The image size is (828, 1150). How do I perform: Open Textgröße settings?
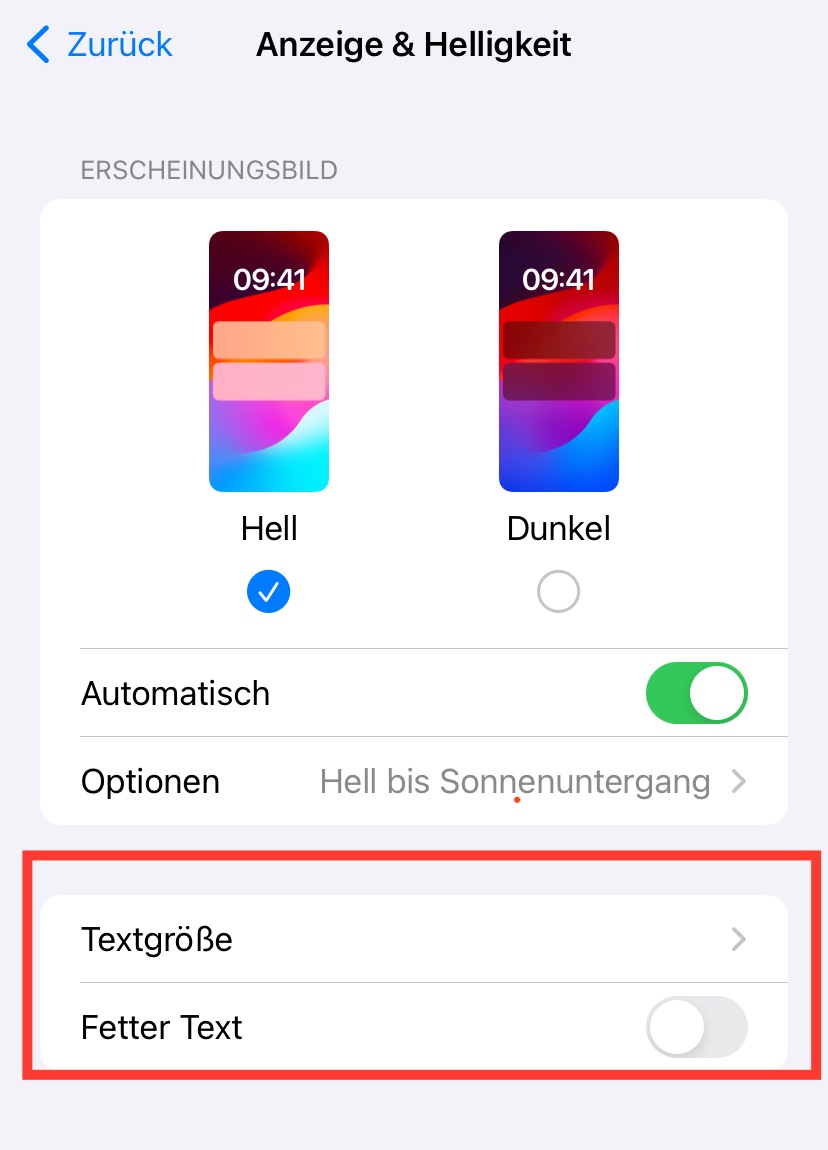coord(414,939)
